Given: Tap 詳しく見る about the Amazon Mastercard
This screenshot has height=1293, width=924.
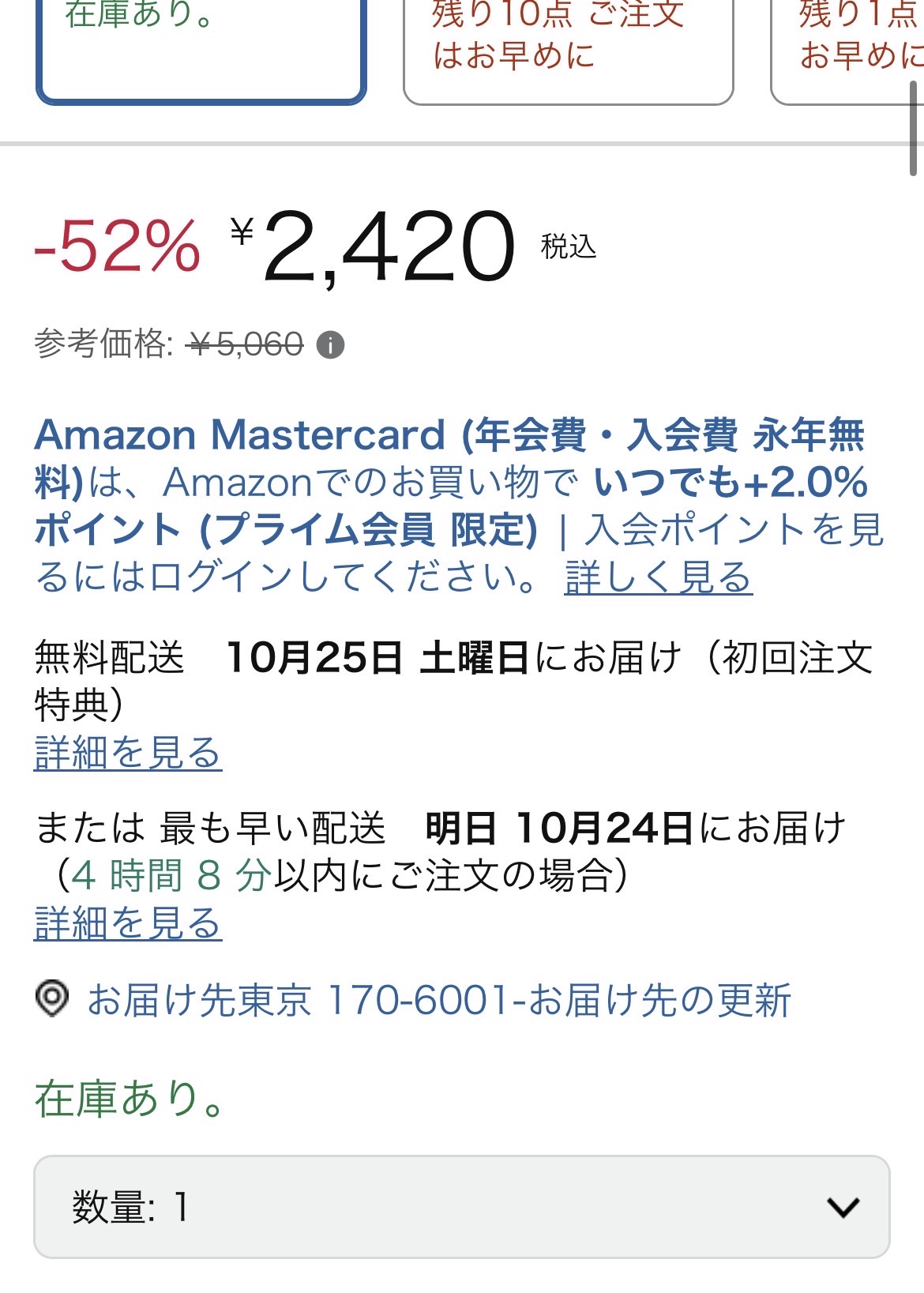Looking at the screenshot, I should [x=659, y=577].
